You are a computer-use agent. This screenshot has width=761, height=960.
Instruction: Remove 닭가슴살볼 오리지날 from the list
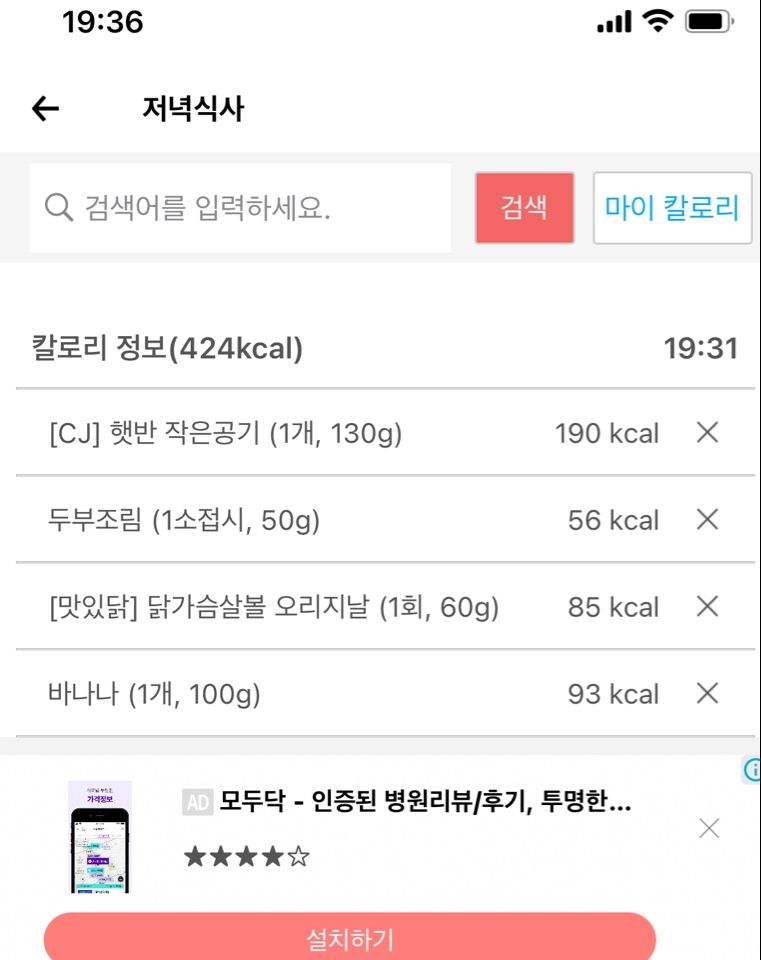pos(707,607)
